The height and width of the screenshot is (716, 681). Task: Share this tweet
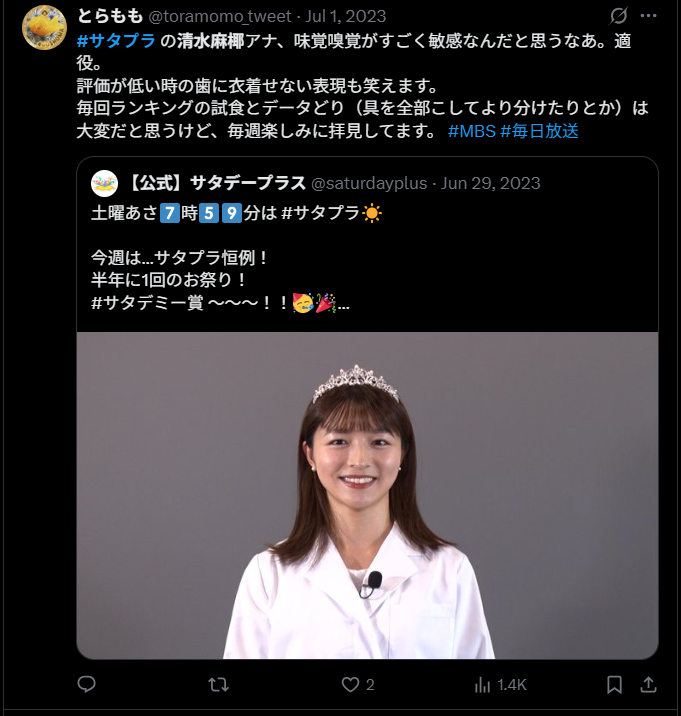click(x=648, y=684)
